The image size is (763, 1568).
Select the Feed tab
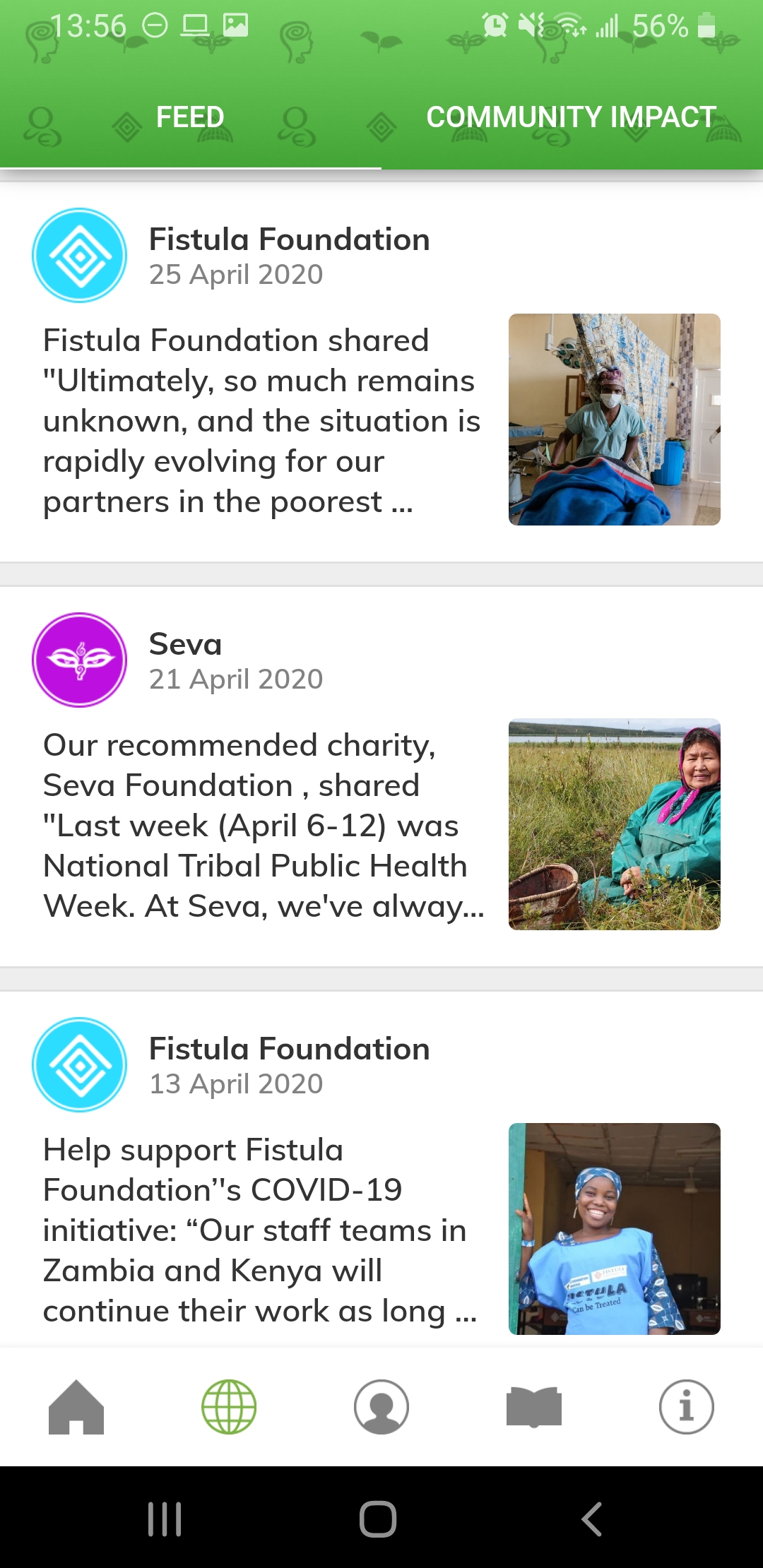tap(190, 117)
